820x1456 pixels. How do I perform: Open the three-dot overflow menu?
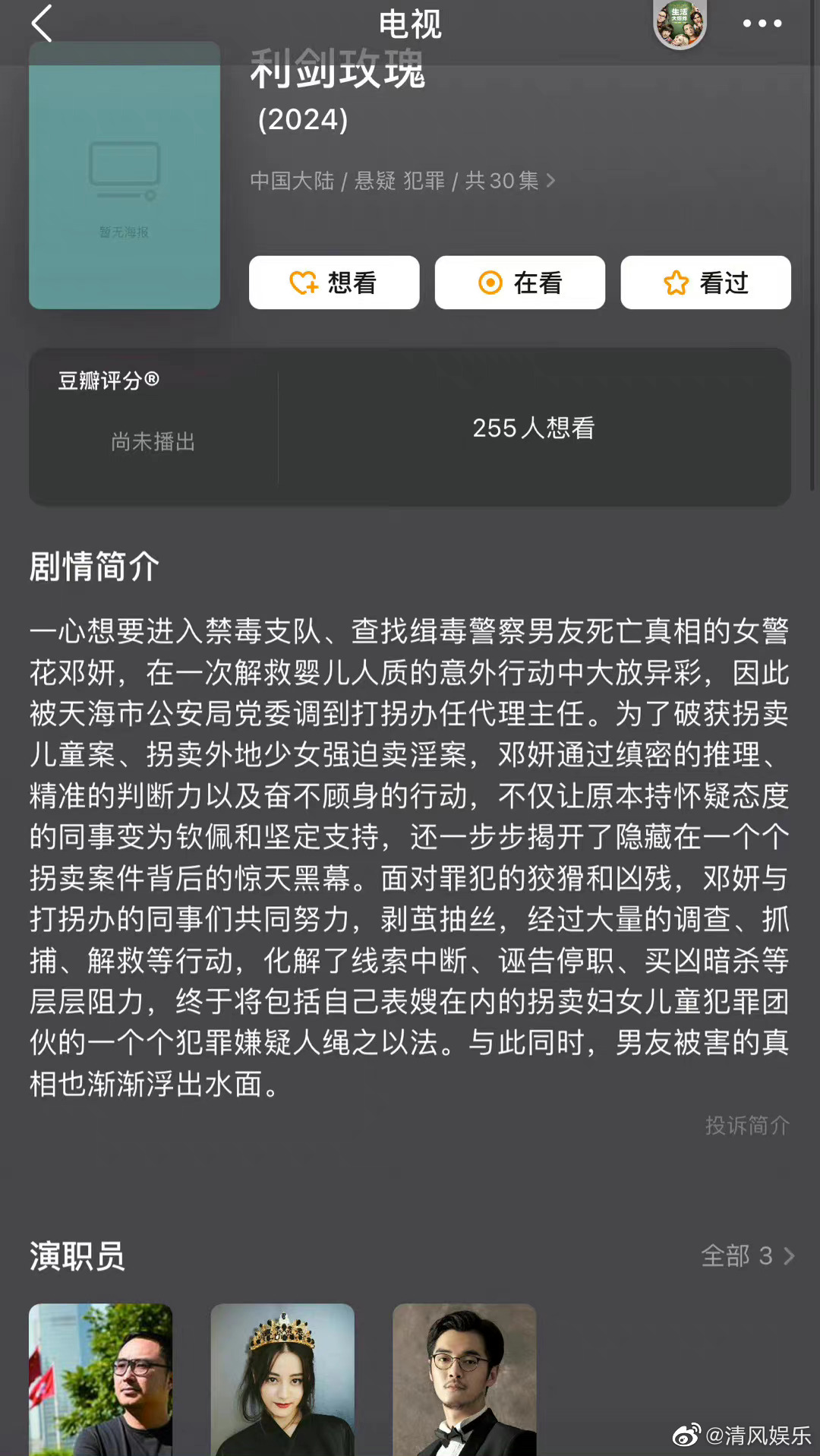(762, 24)
